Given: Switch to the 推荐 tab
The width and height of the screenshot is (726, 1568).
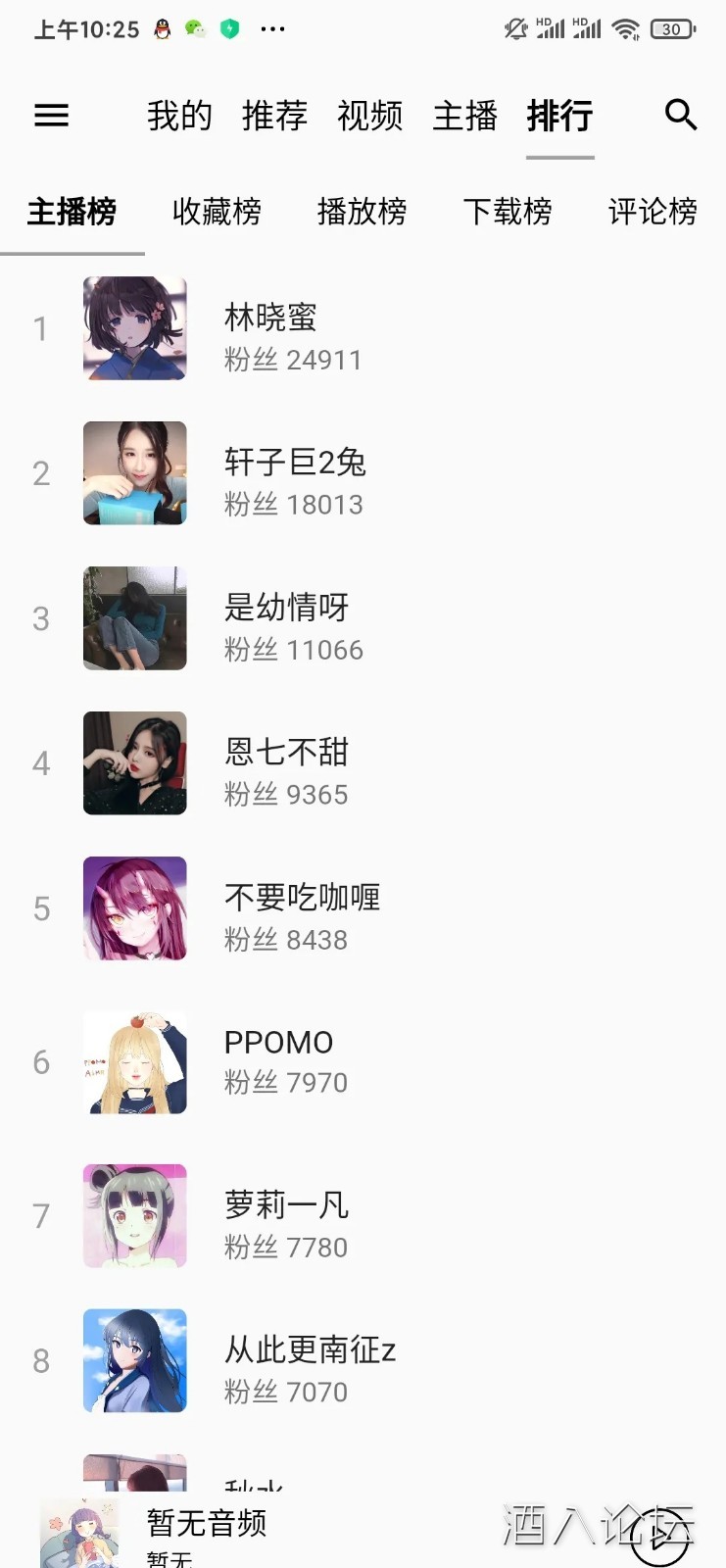Looking at the screenshot, I should point(274,116).
